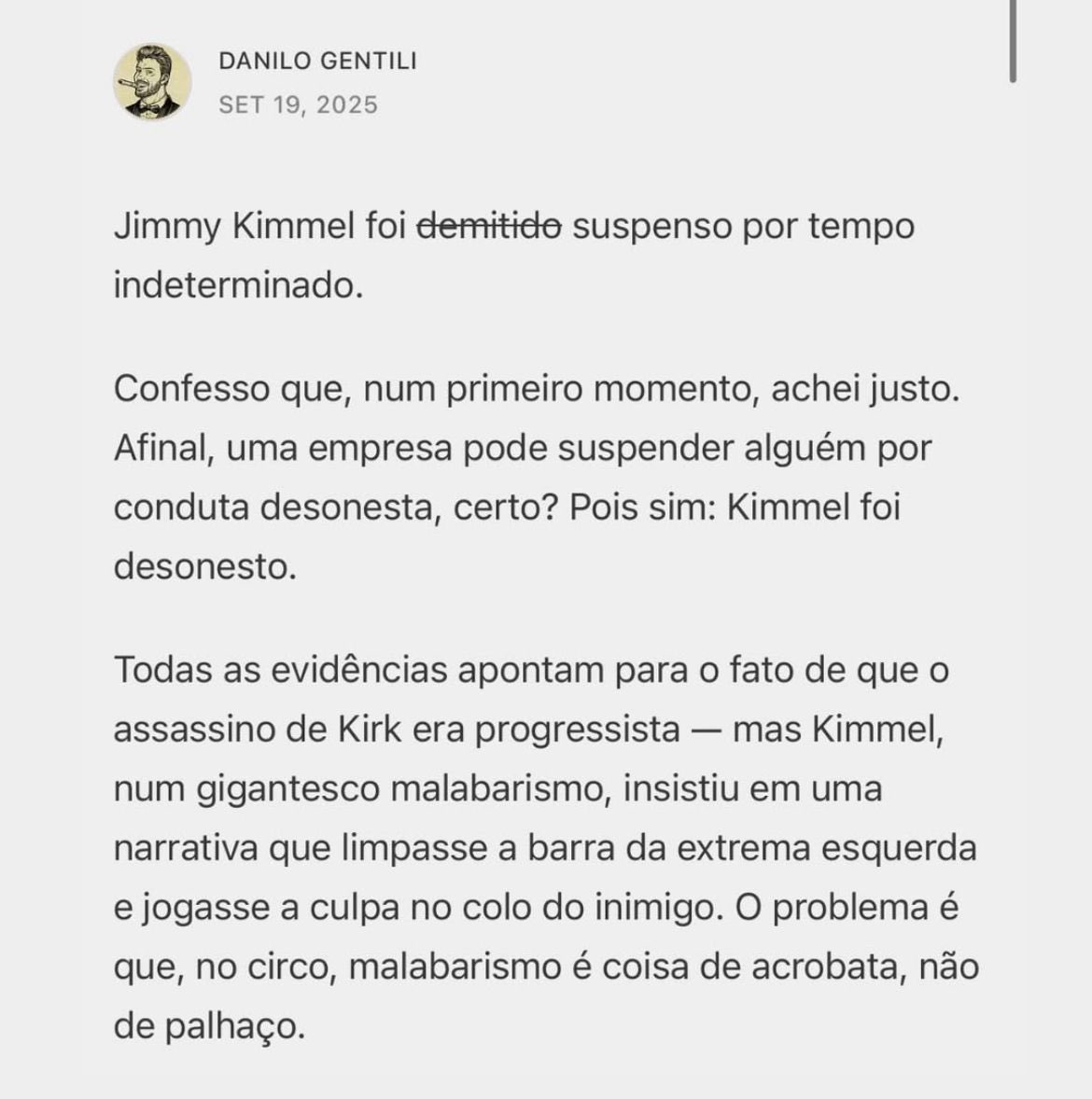This screenshot has height=1099, width=1092.
Task: Tap the author name Danilo Gentili
Action: [x=317, y=62]
